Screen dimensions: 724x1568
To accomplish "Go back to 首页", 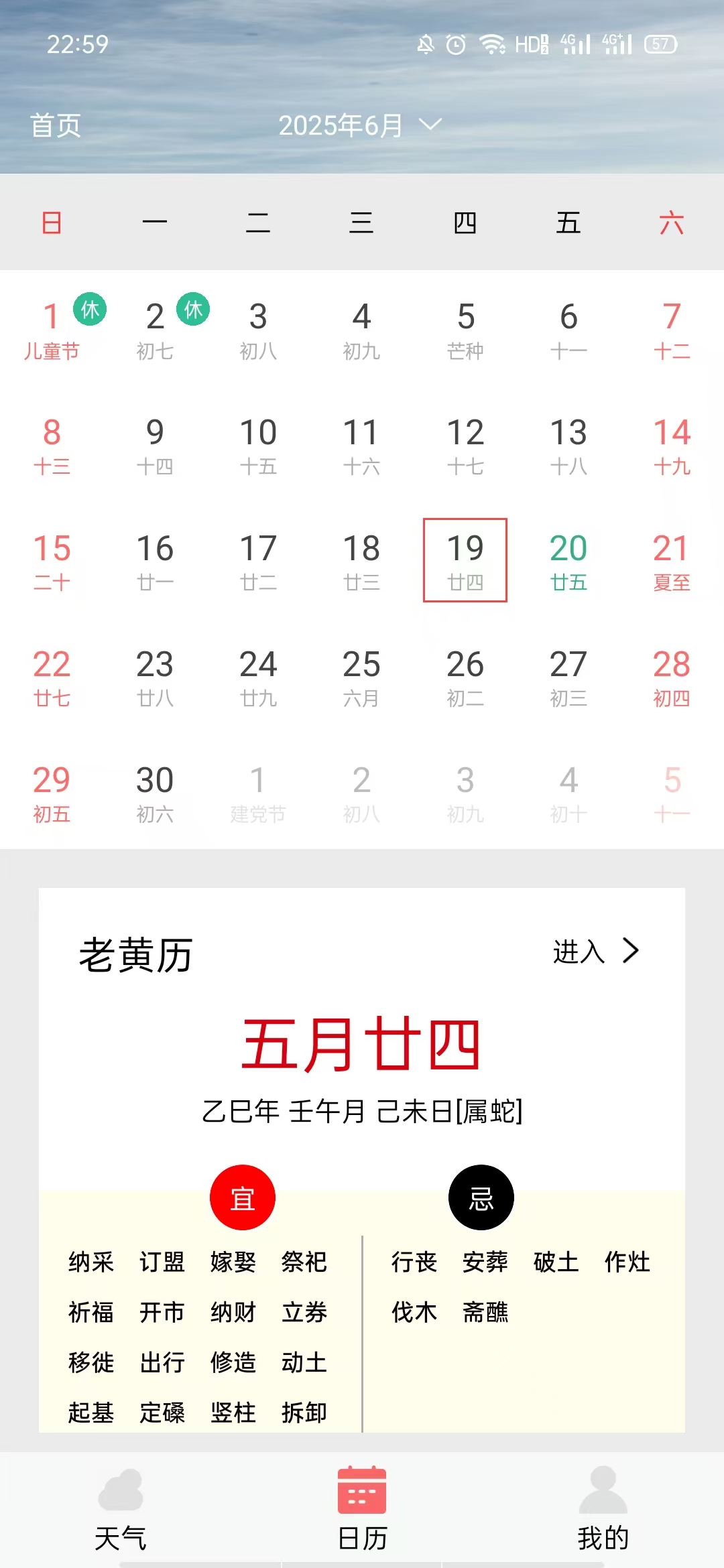I will [56, 125].
